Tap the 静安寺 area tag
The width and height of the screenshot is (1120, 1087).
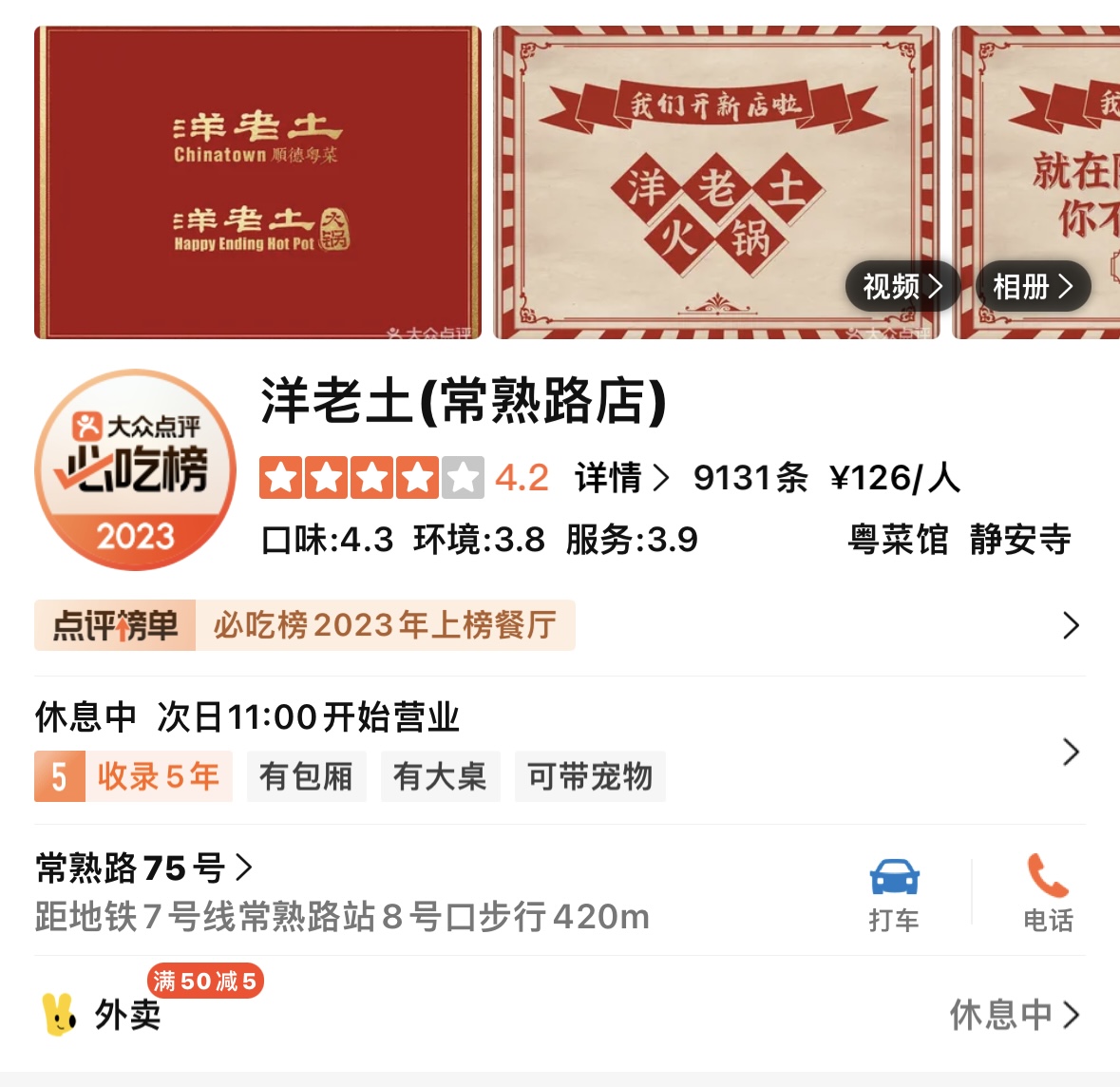[1019, 540]
